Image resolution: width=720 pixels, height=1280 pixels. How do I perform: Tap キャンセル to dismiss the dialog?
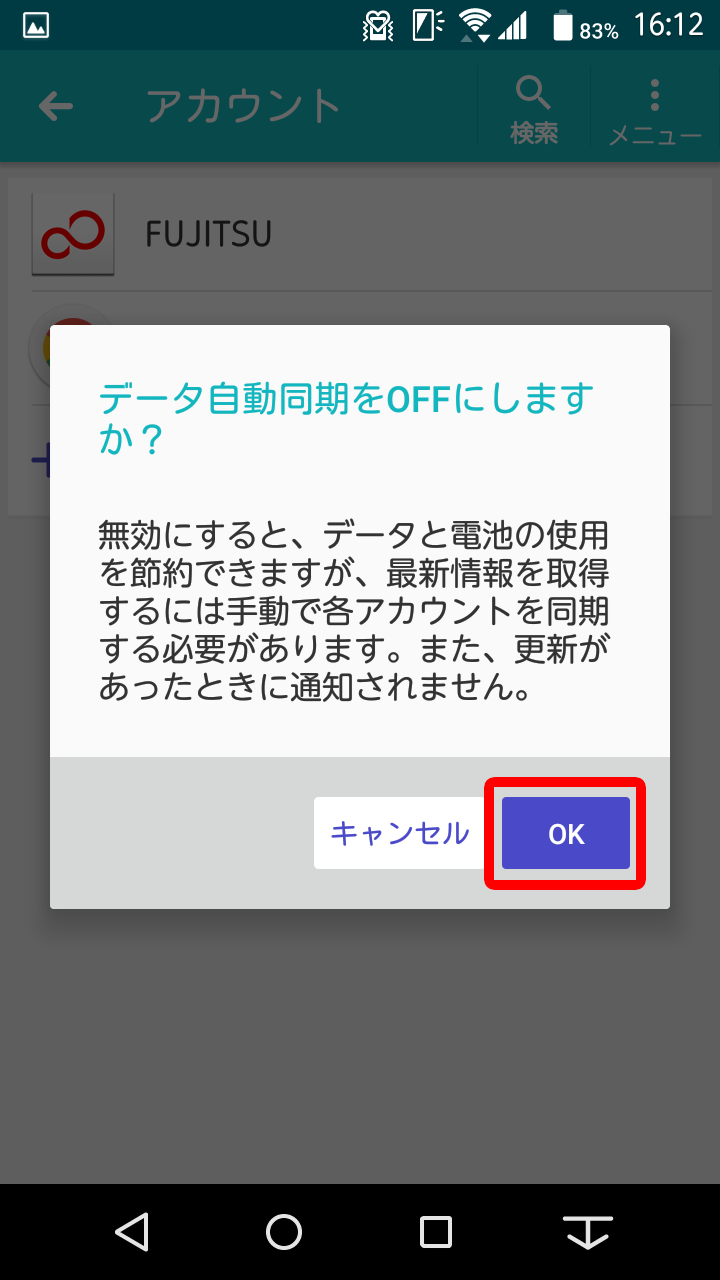pos(400,833)
